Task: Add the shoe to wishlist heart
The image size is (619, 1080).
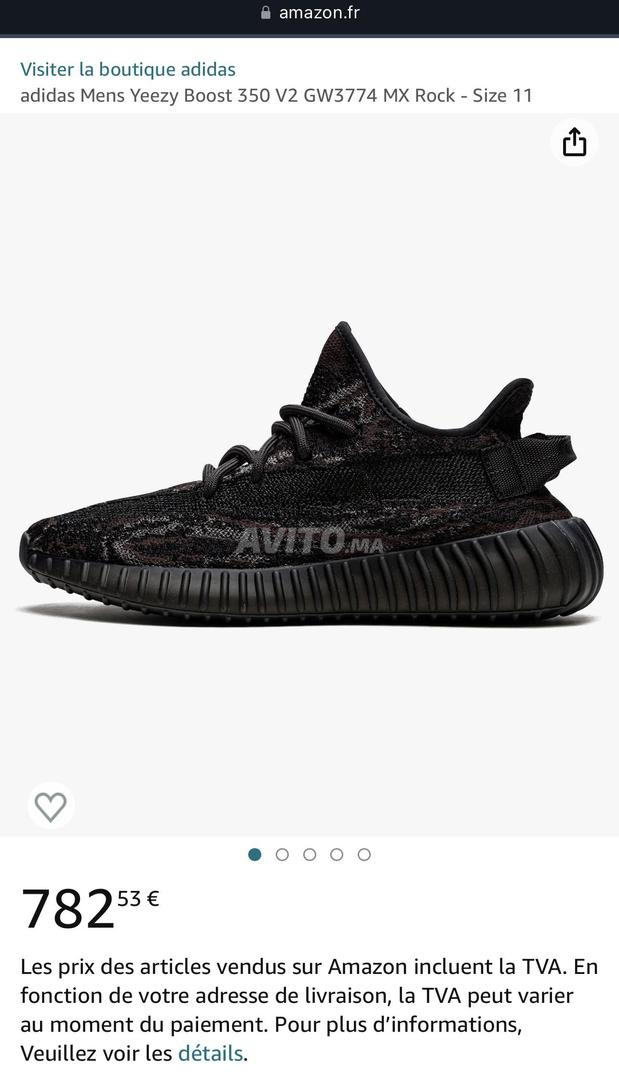Action: [x=50, y=806]
